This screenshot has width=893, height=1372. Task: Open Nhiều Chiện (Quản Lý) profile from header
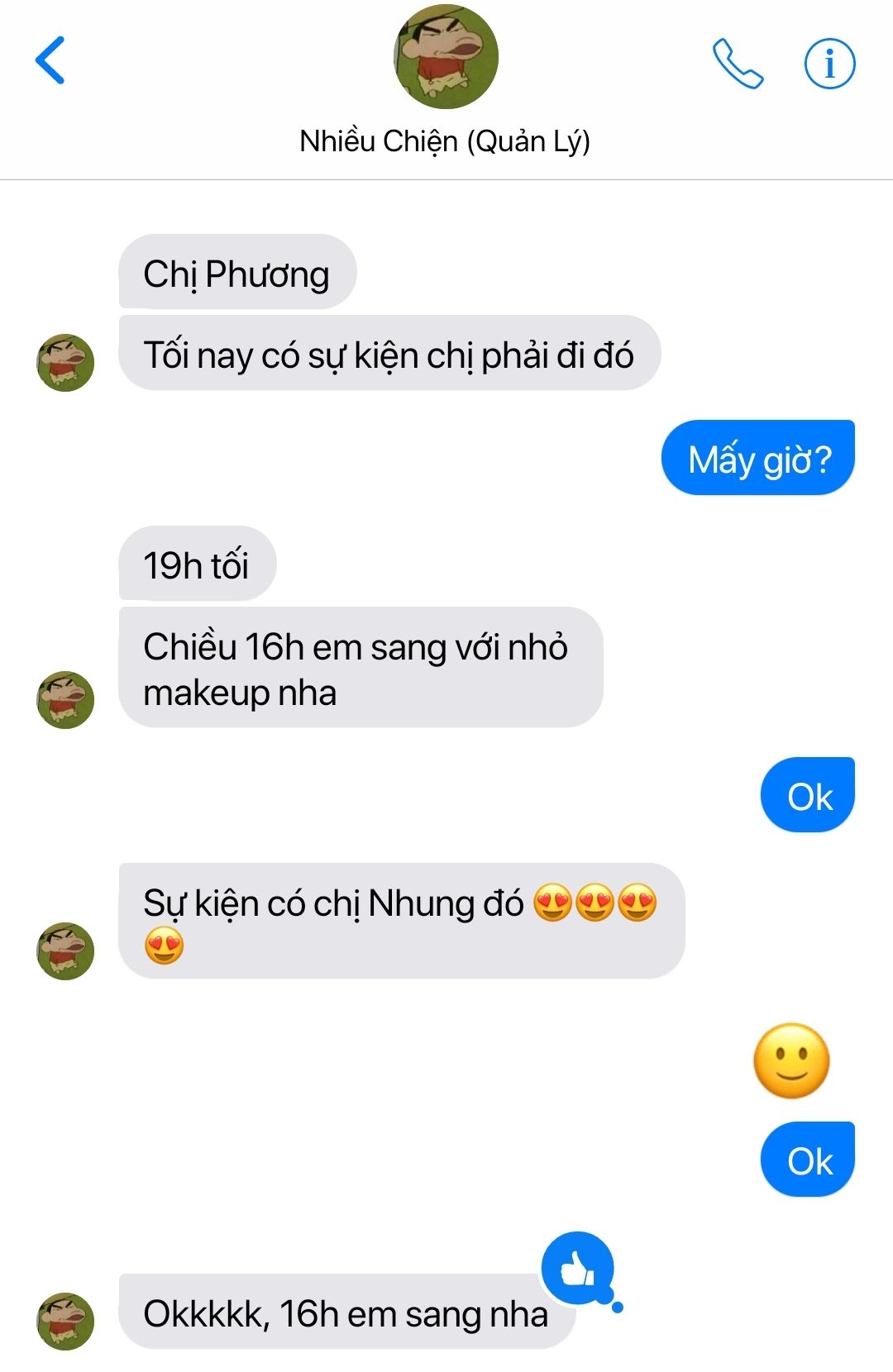click(445, 58)
